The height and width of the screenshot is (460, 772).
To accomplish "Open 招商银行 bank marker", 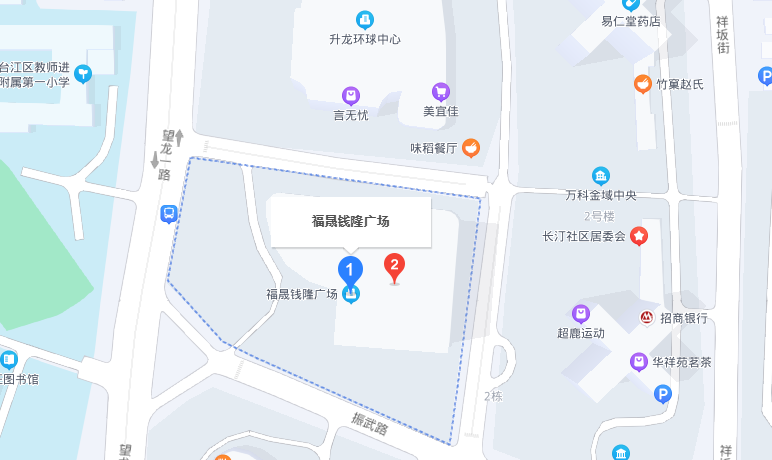I will [648, 318].
